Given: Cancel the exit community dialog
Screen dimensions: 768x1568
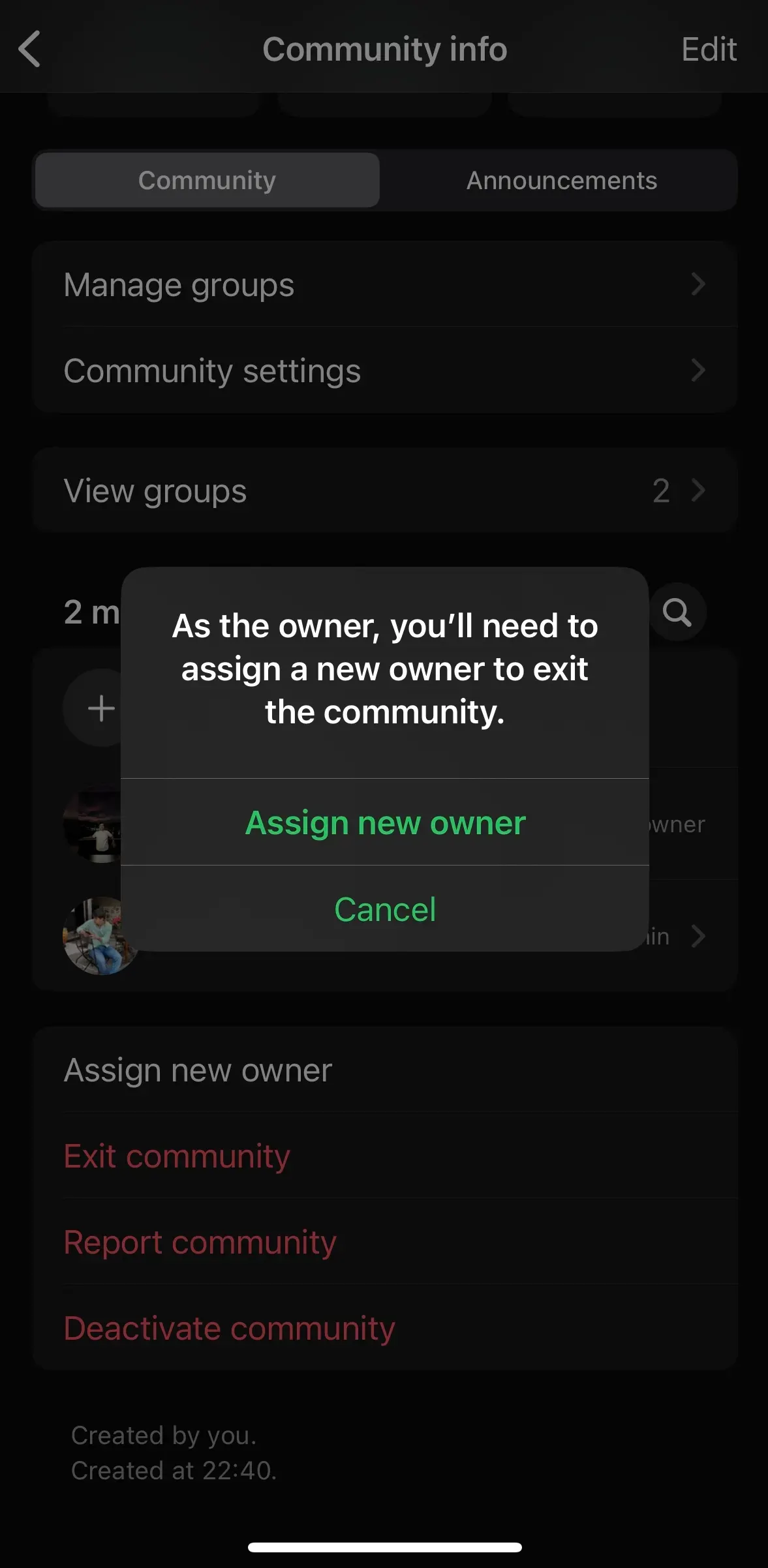Looking at the screenshot, I should coord(385,909).
